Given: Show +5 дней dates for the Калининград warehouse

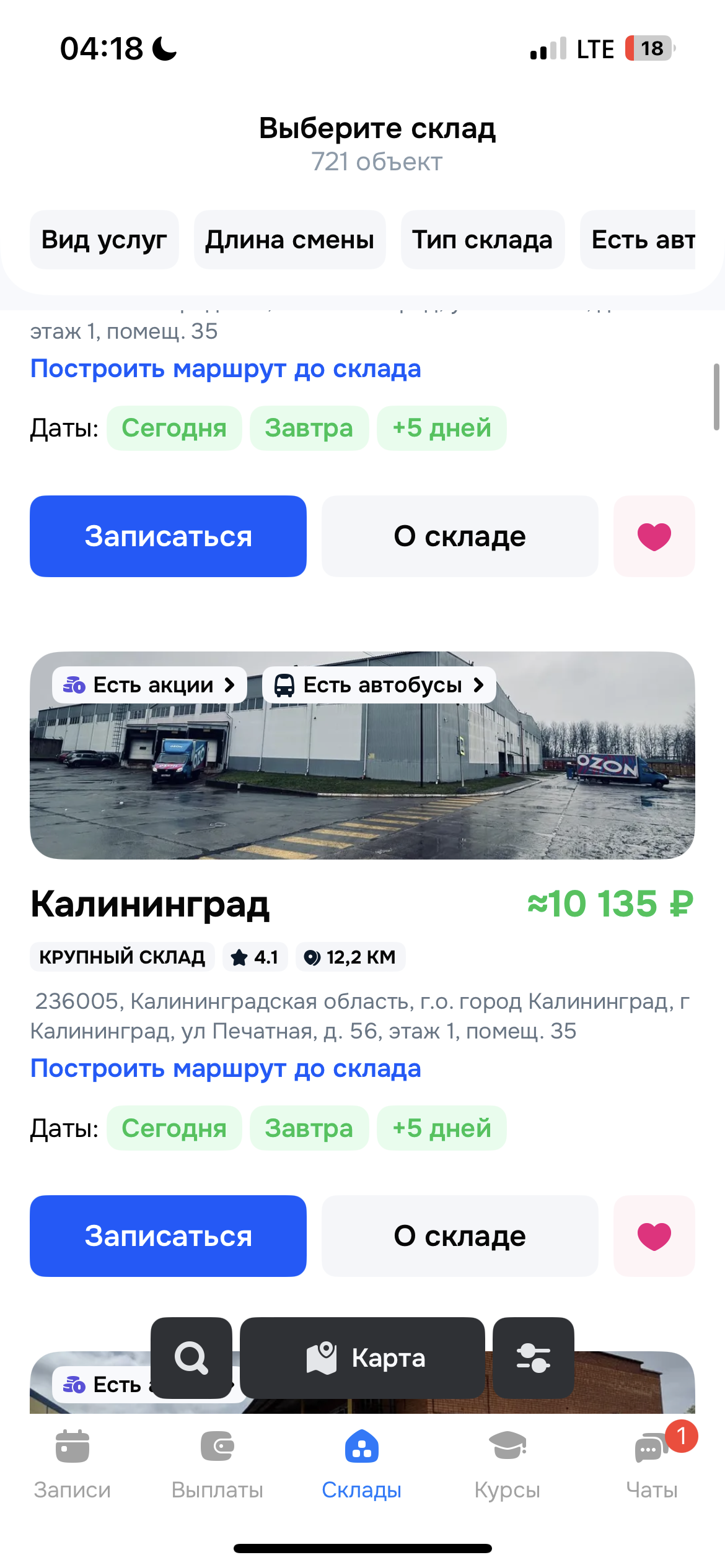Looking at the screenshot, I should (441, 1128).
